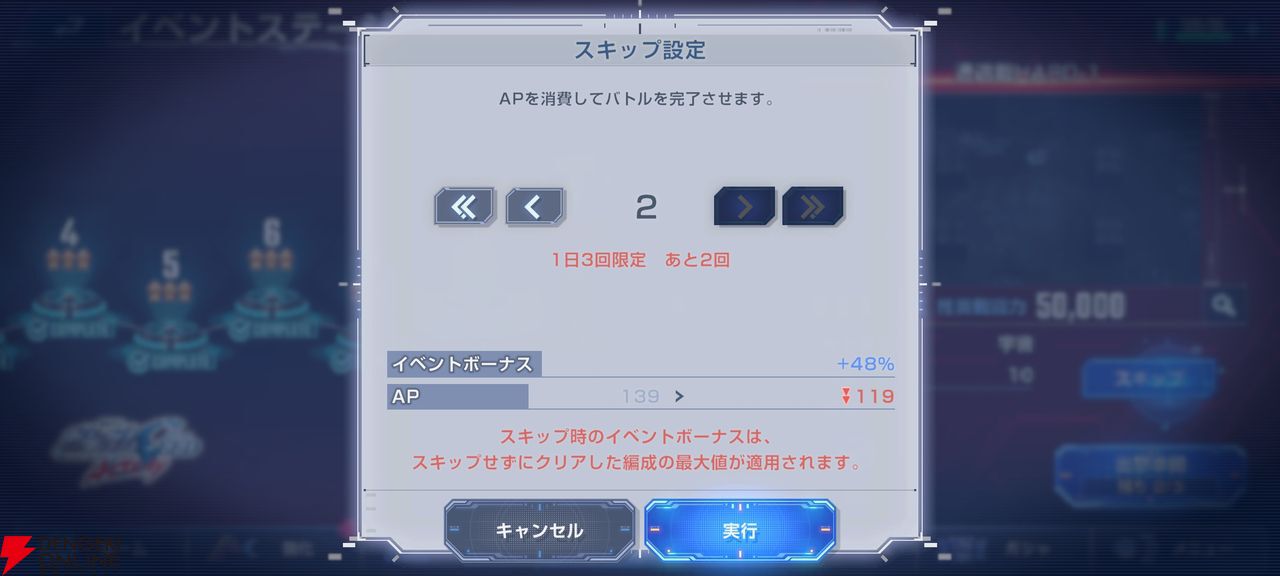Increase skip count by one
1280x576 pixels.
tap(744, 207)
